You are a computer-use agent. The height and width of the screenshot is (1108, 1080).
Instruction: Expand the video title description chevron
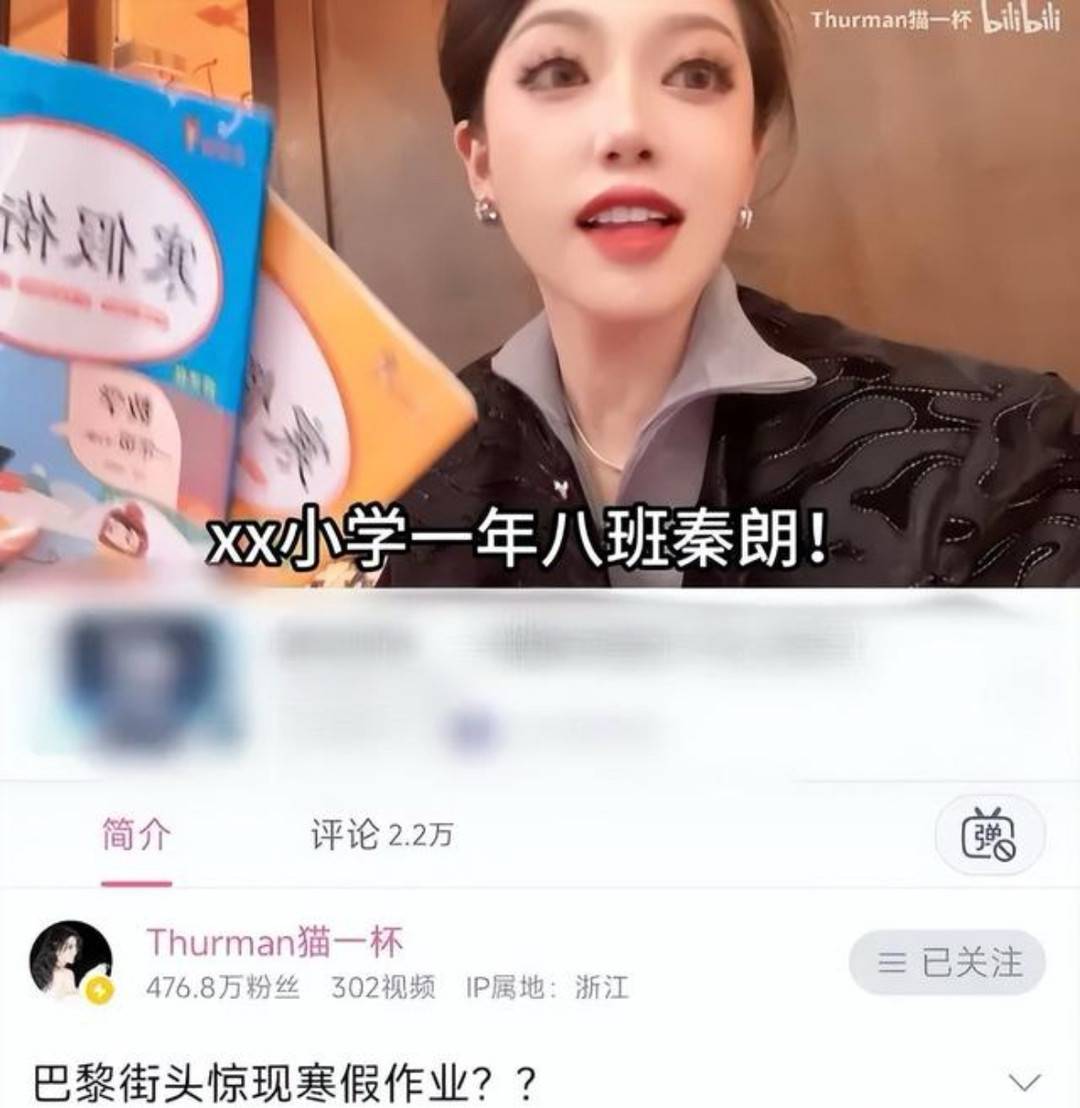1025,1081
